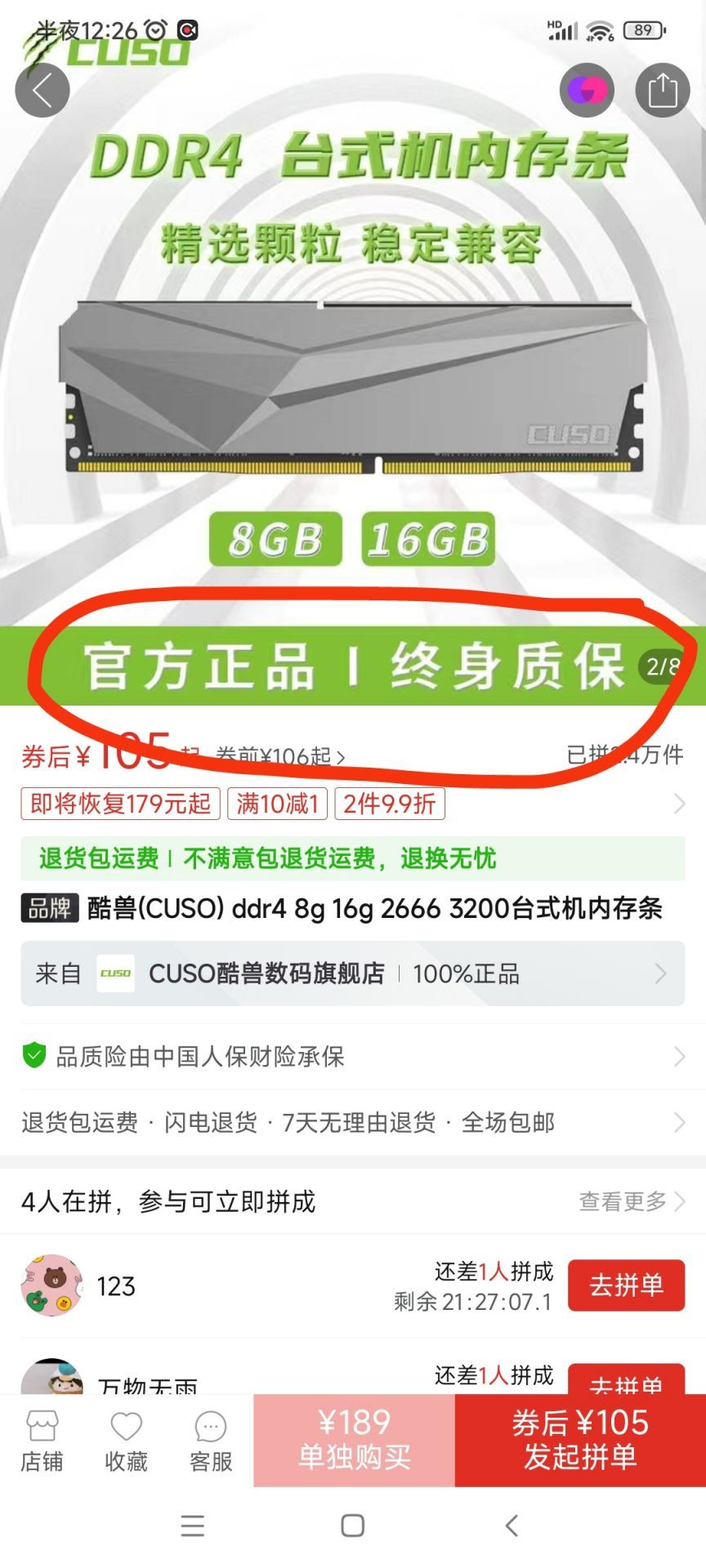Image resolution: width=706 pixels, height=1568 pixels.
Task: View the 券前¥106起 price details
Action: (280, 756)
